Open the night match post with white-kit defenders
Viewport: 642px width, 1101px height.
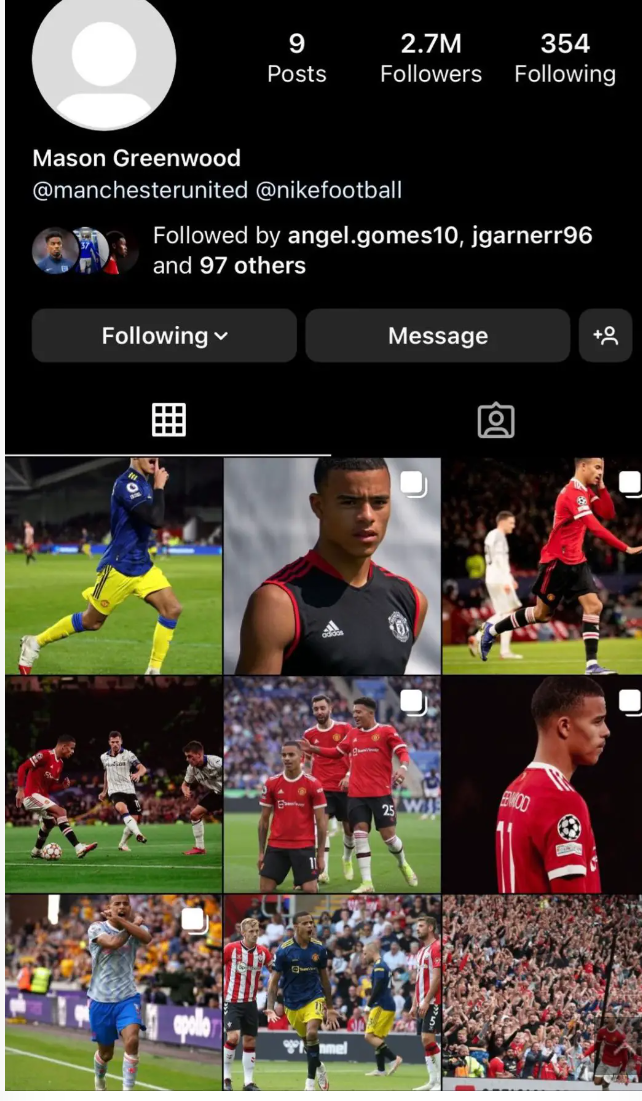(x=112, y=784)
